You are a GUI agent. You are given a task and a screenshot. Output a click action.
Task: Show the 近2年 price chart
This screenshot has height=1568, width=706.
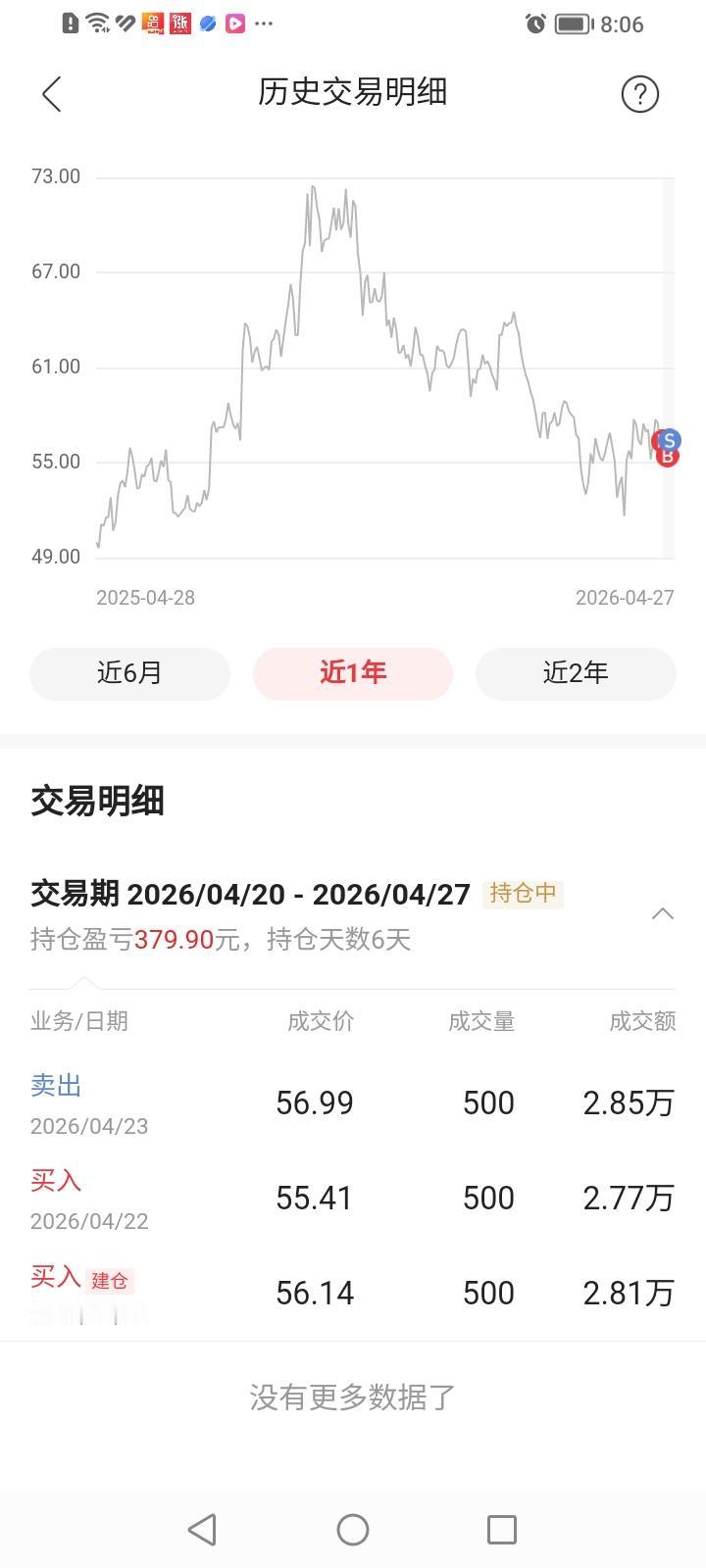tap(576, 673)
